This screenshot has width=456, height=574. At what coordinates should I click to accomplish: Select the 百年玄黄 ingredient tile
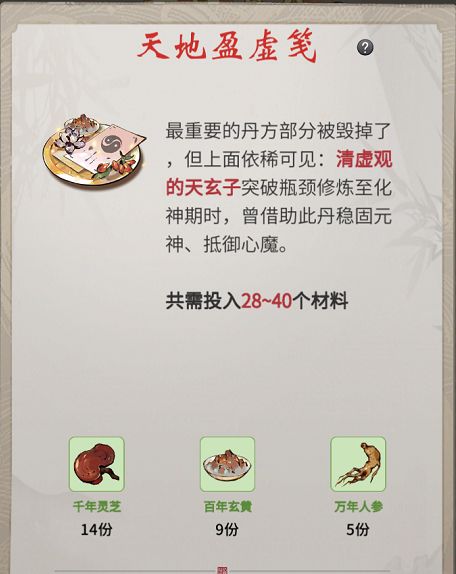227,464
